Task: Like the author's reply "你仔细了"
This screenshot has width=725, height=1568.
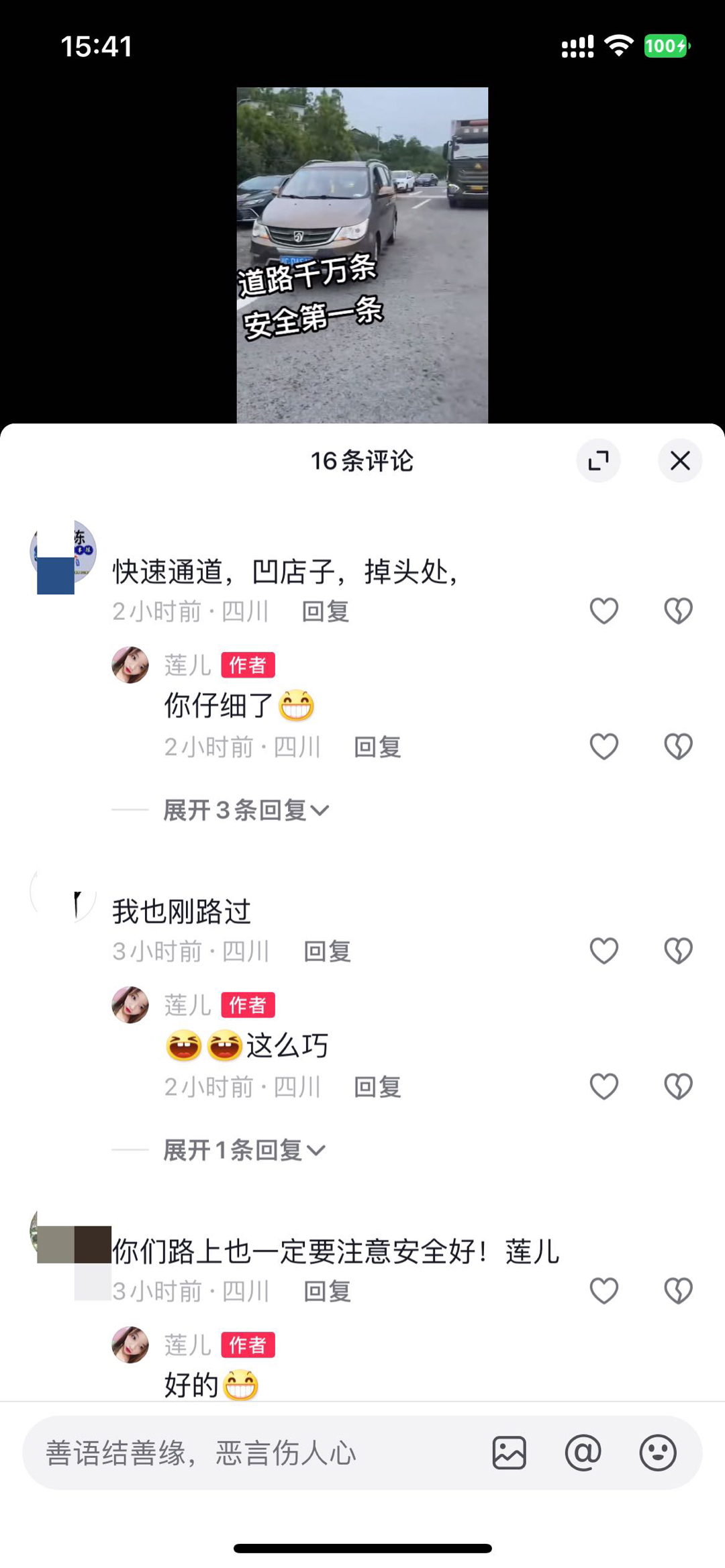Action: pos(603,747)
